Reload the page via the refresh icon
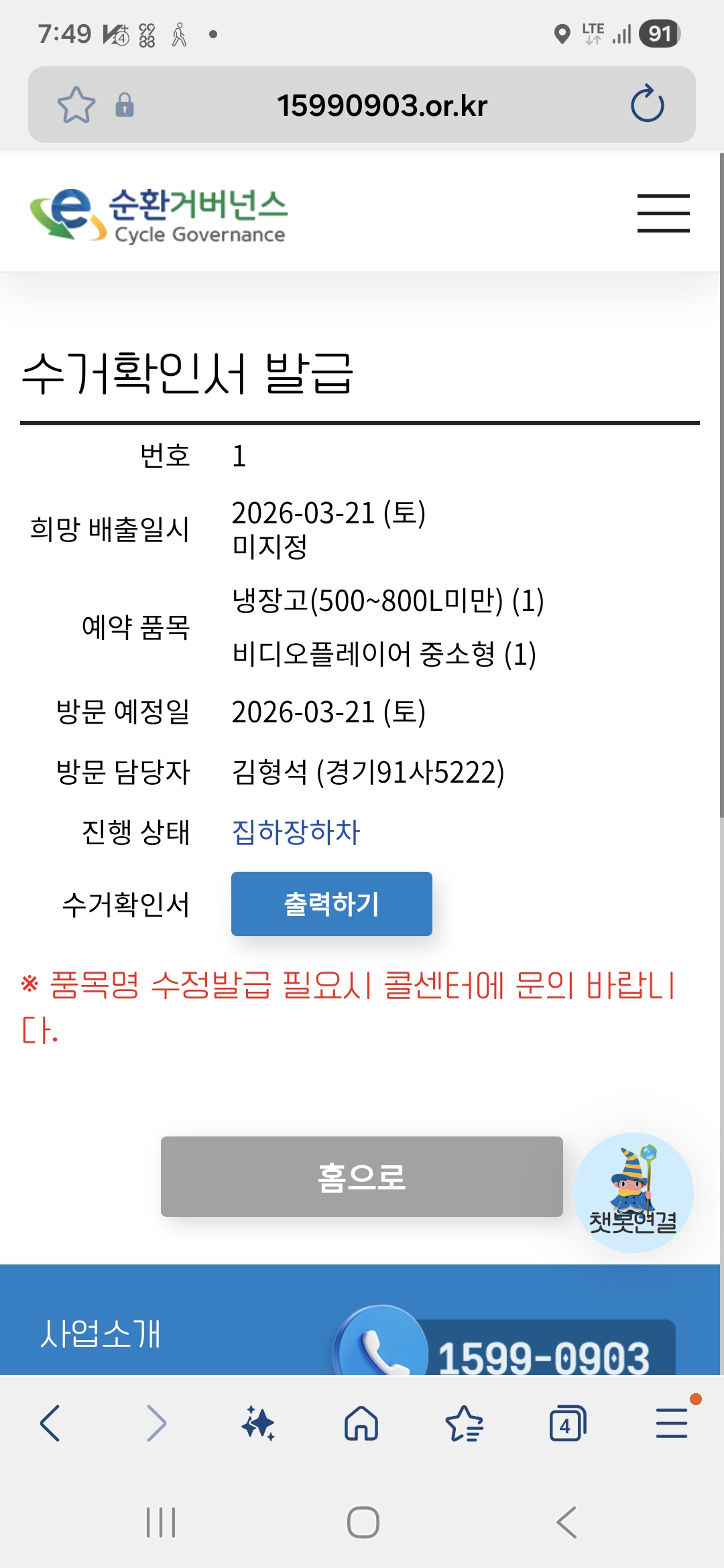This screenshot has height=1568, width=724. tap(647, 105)
